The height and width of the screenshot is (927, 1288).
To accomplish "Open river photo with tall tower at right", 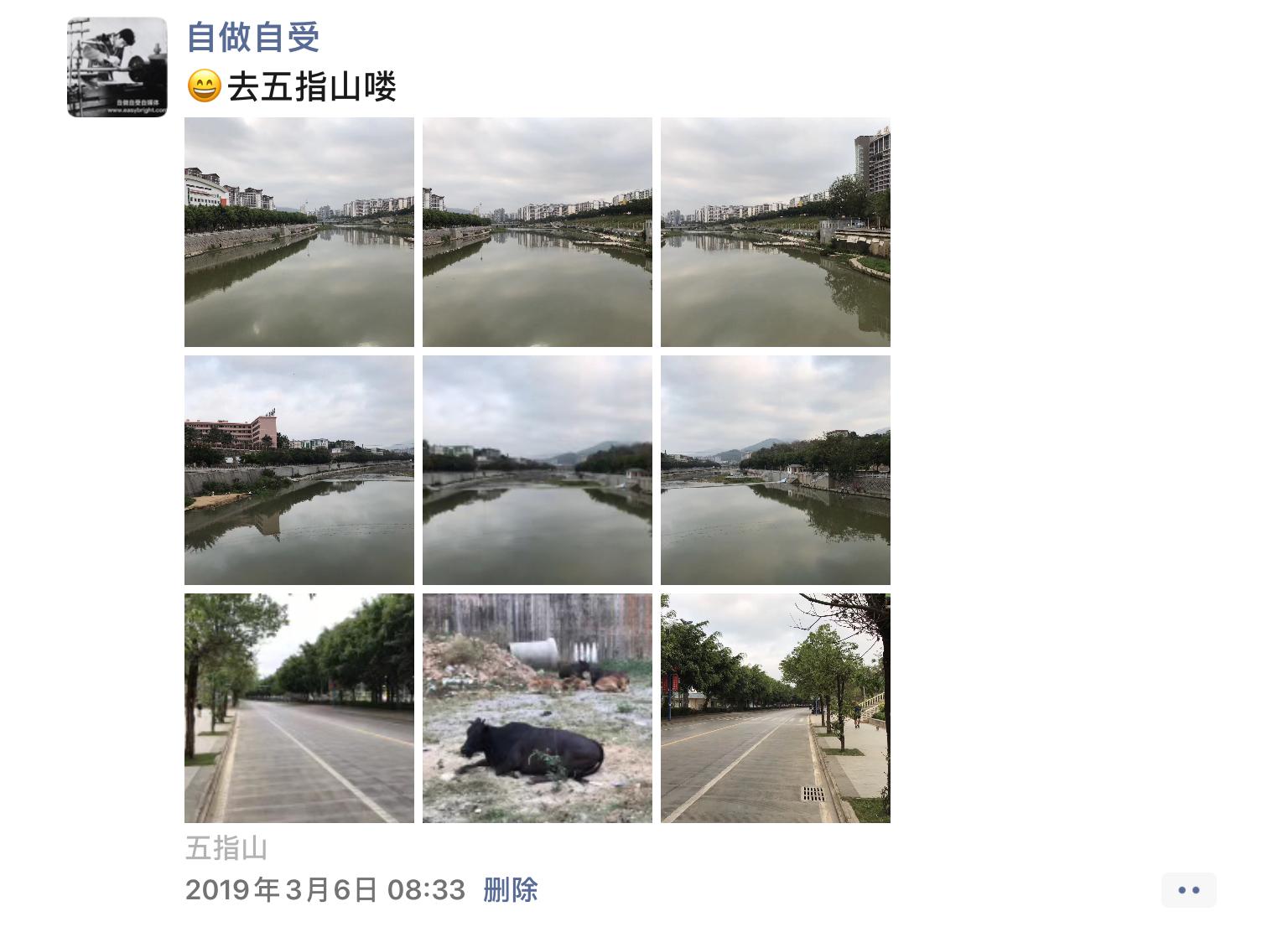I will [x=775, y=232].
